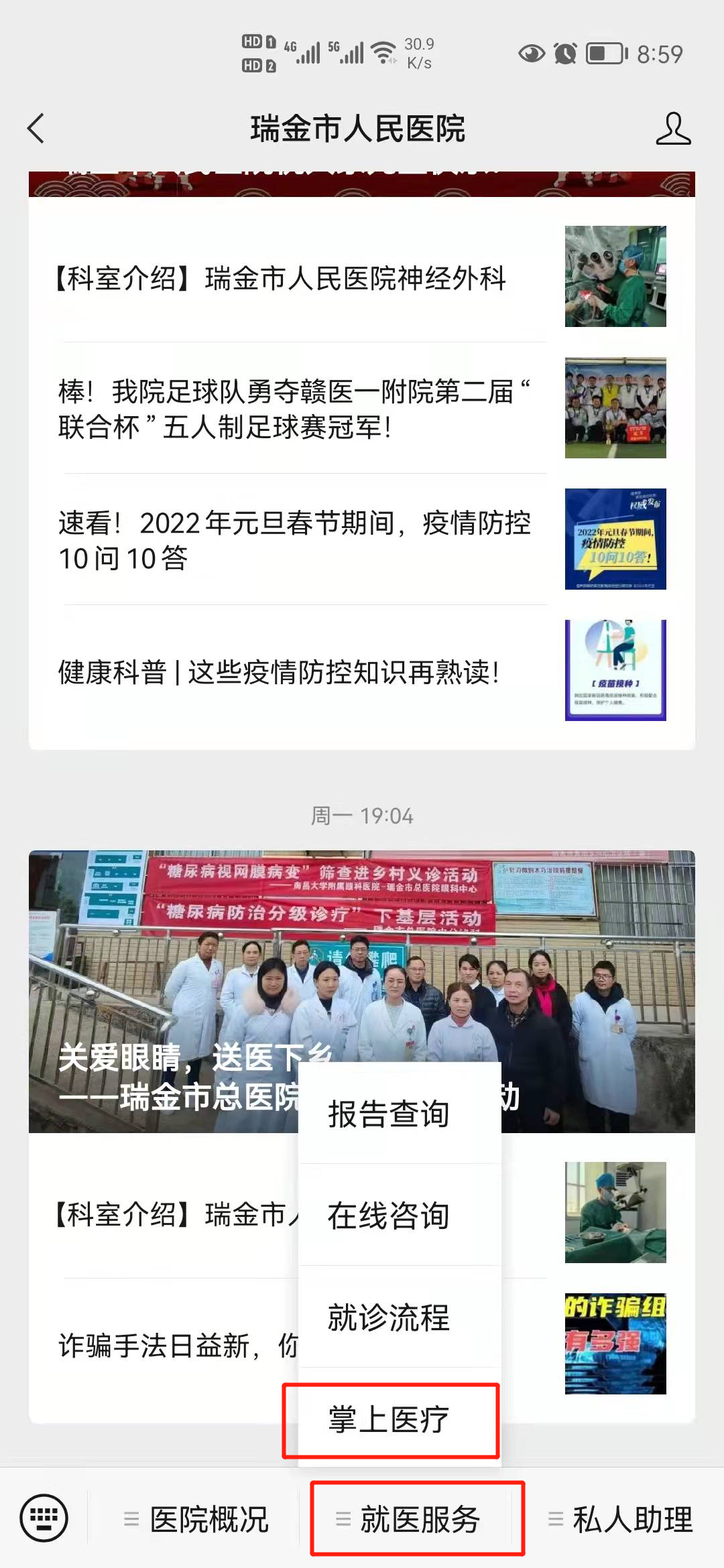Read the football team championship article
The height and width of the screenshot is (1568, 724).
click(362, 408)
